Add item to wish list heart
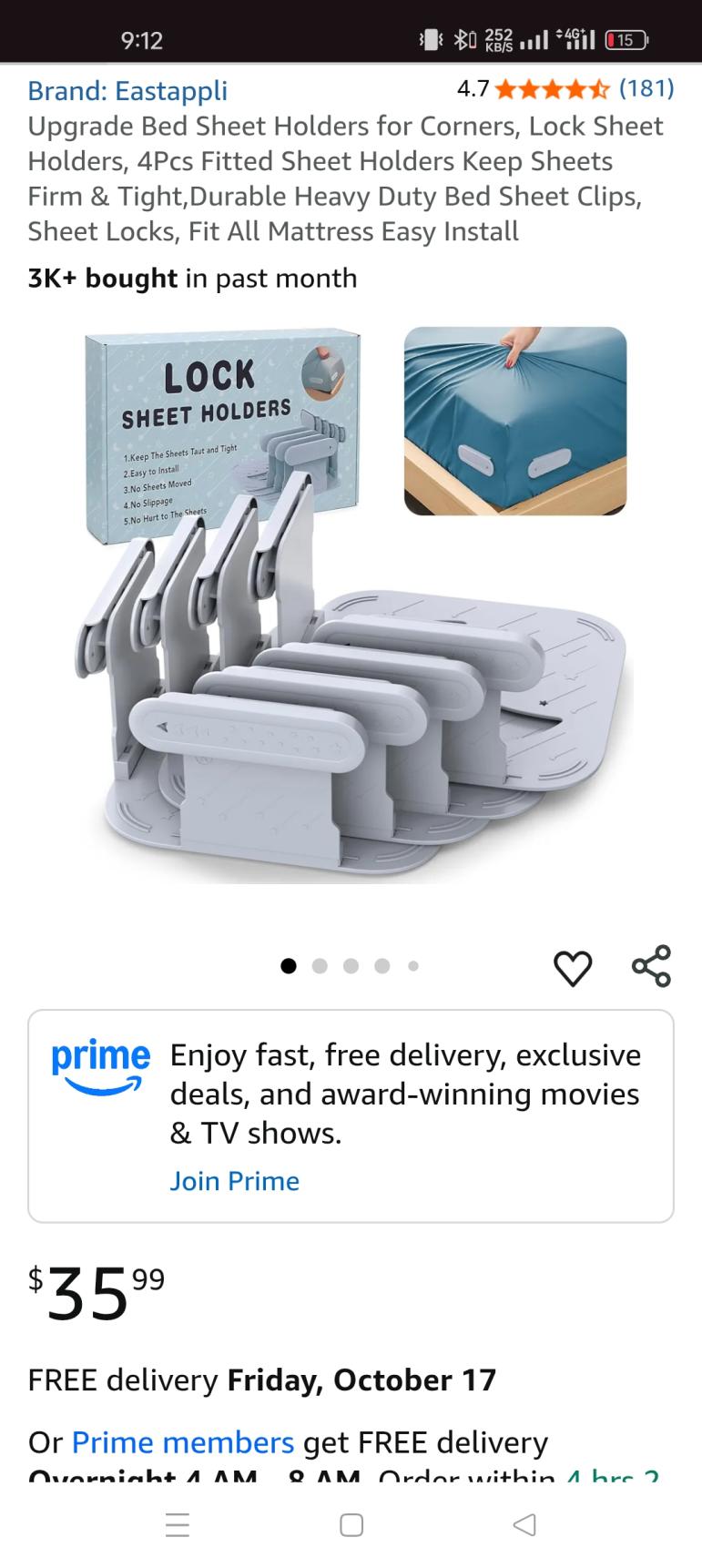Viewport: 702px width, 1568px height. coord(573,967)
